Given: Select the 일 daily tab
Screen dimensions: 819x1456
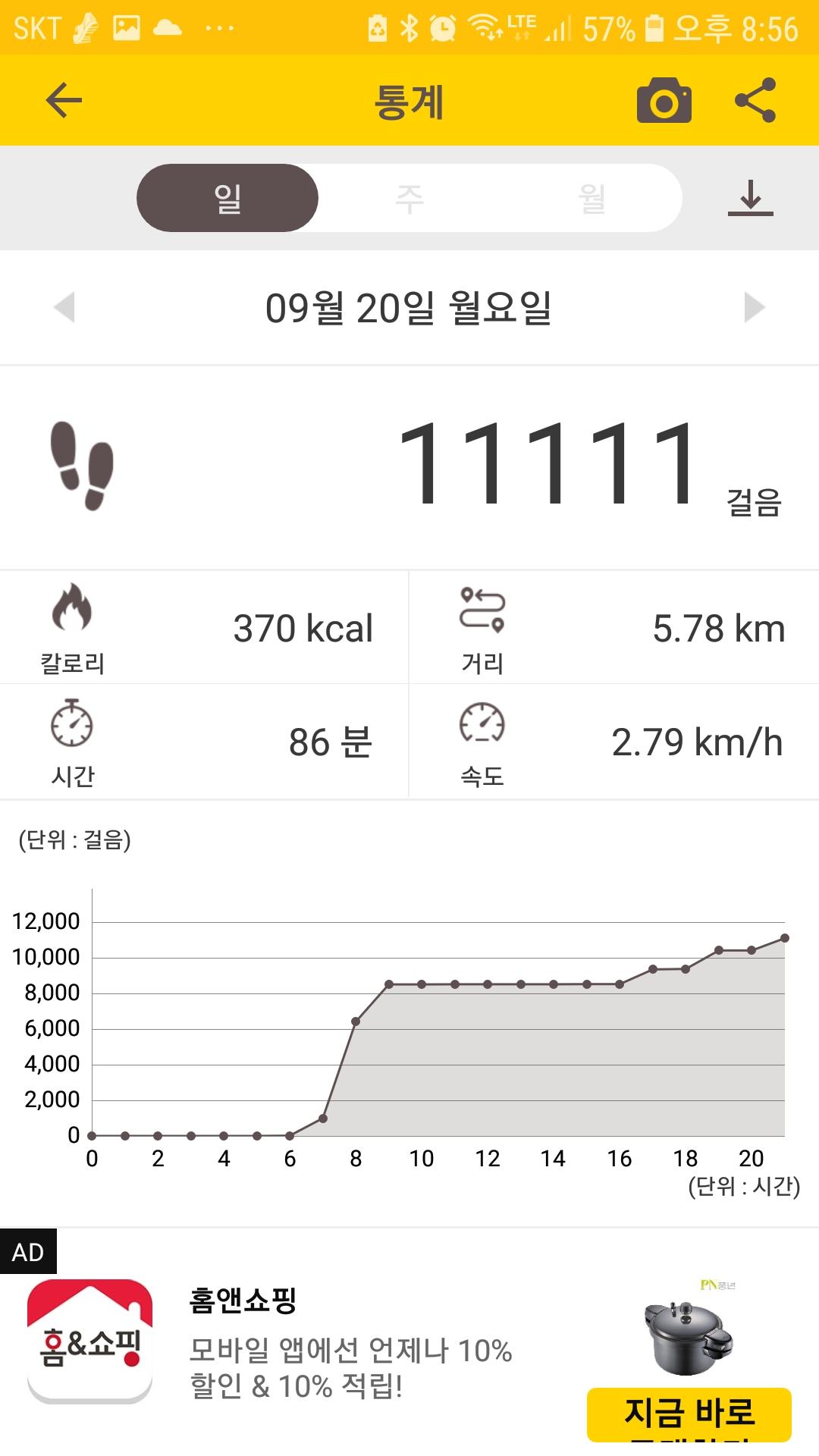Looking at the screenshot, I should click(227, 199).
